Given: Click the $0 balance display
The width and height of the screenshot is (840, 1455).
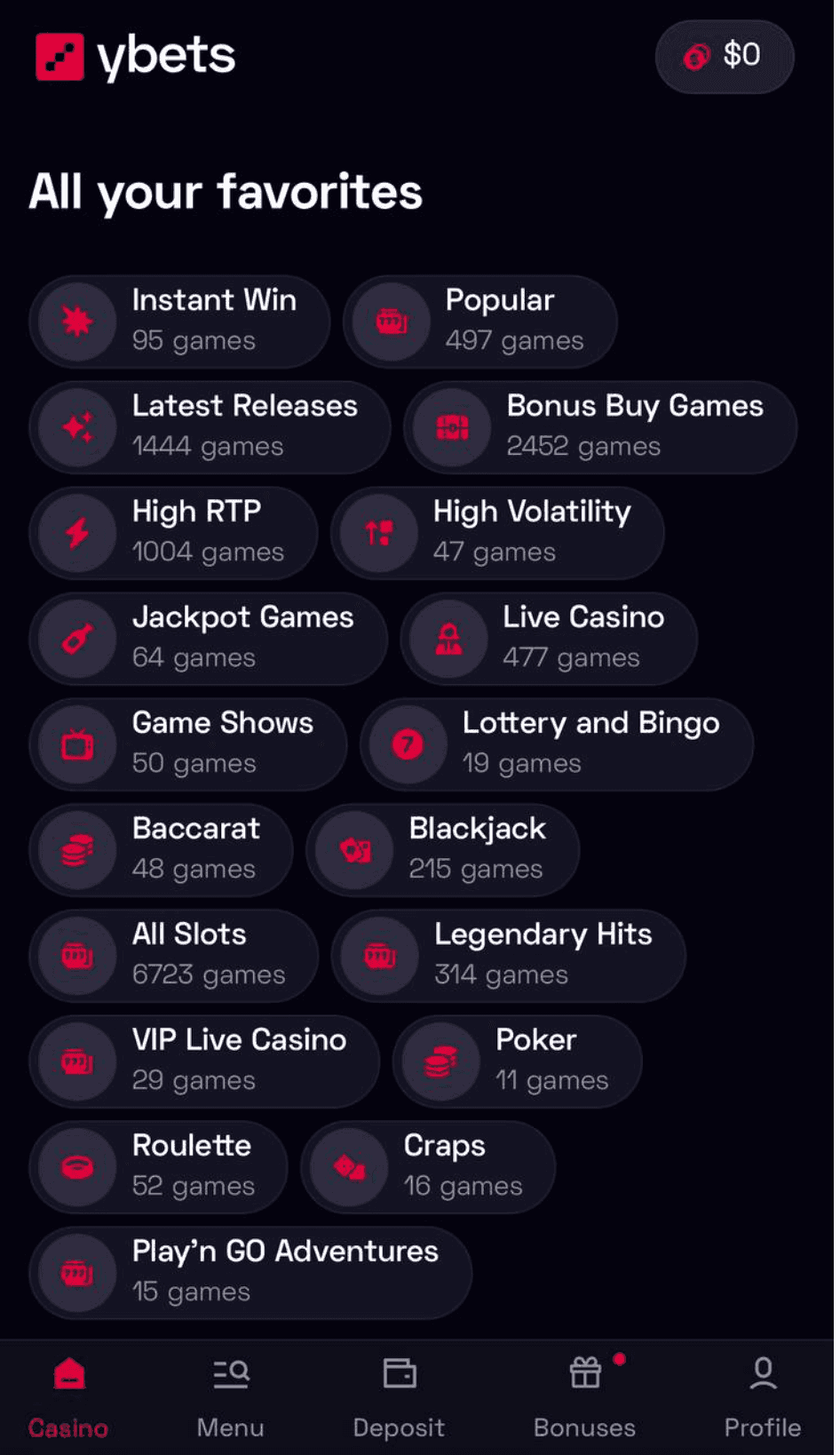Looking at the screenshot, I should [x=725, y=56].
